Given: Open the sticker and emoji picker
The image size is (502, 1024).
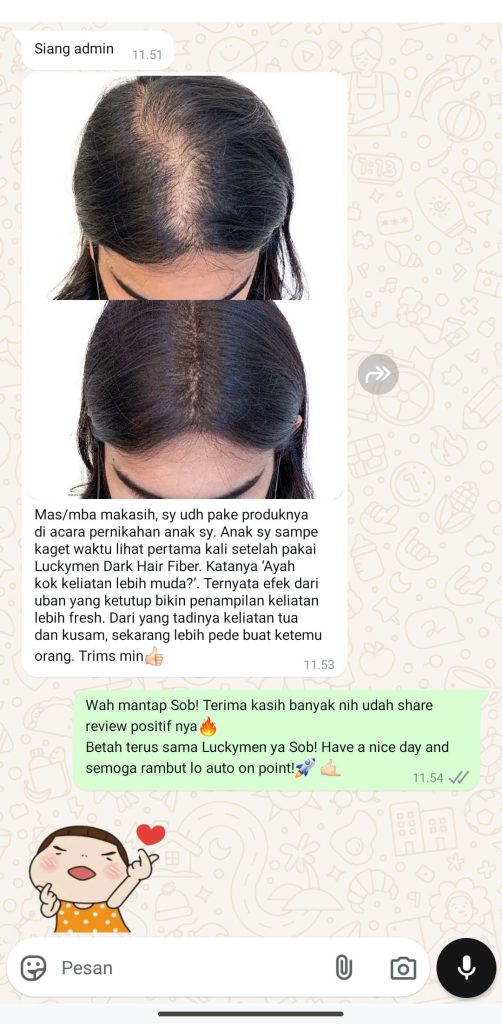Looking at the screenshot, I should click(x=33, y=968).
